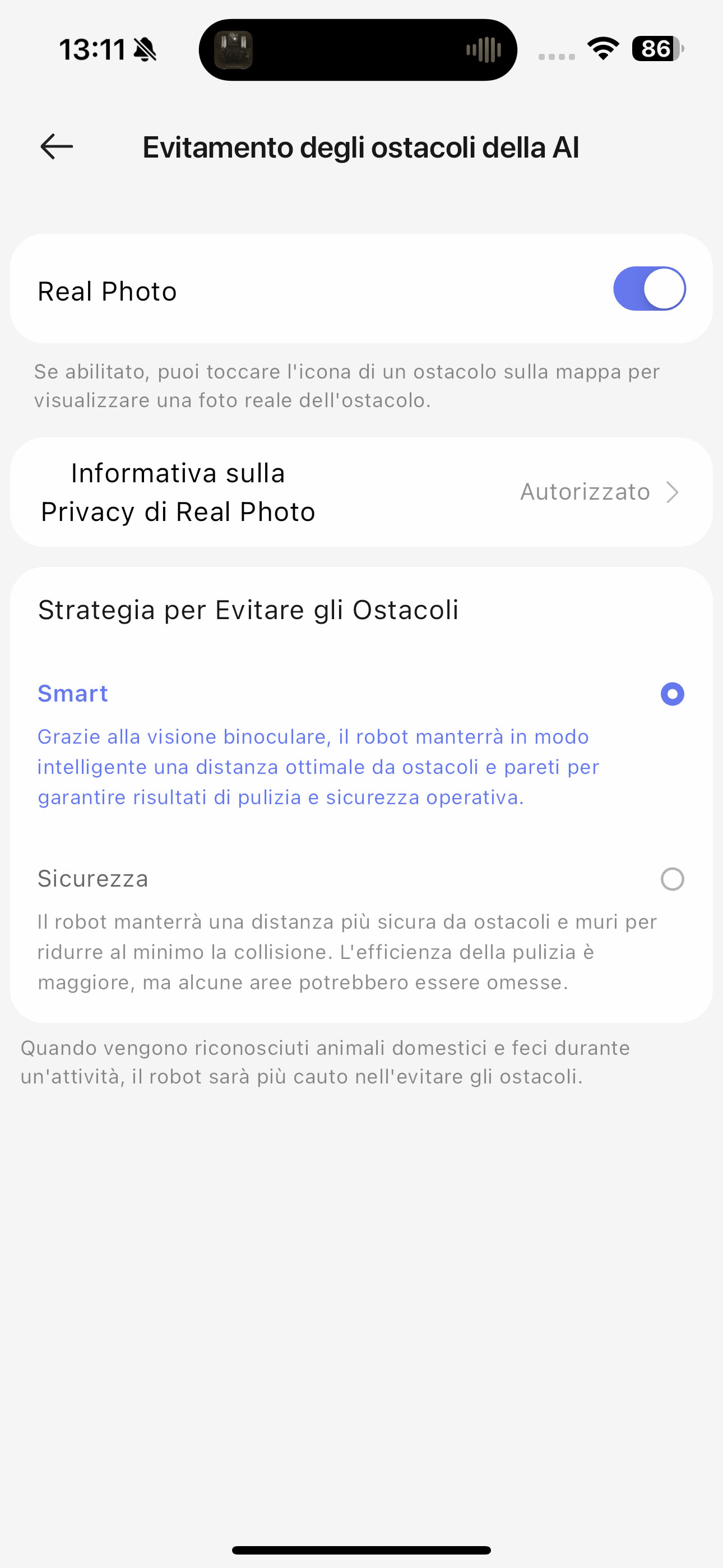Go back using the arrow icon
The width and height of the screenshot is (723, 1568).
pyautogui.click(x=57, y=147)
